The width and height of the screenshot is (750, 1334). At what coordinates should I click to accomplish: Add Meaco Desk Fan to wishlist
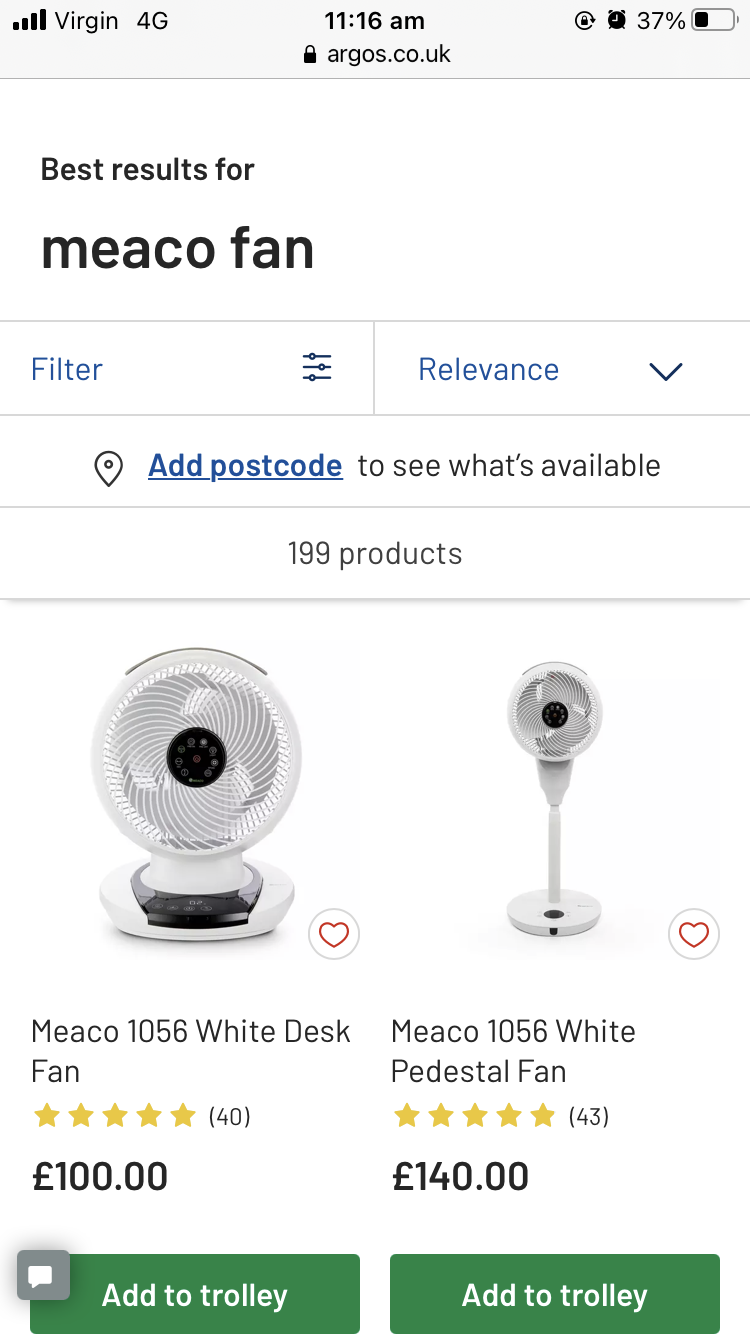(333, 935)
